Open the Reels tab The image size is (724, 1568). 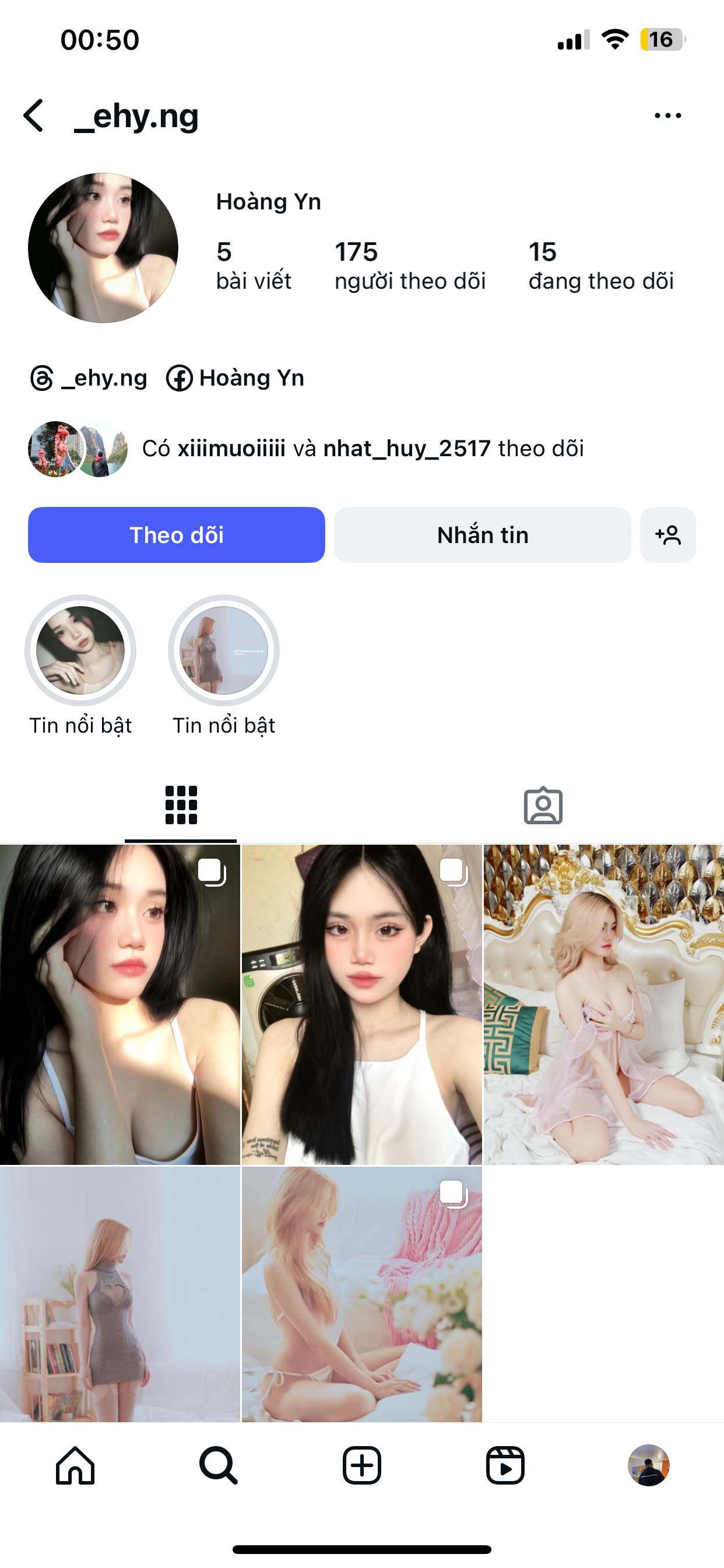(x=505, y=1465)
